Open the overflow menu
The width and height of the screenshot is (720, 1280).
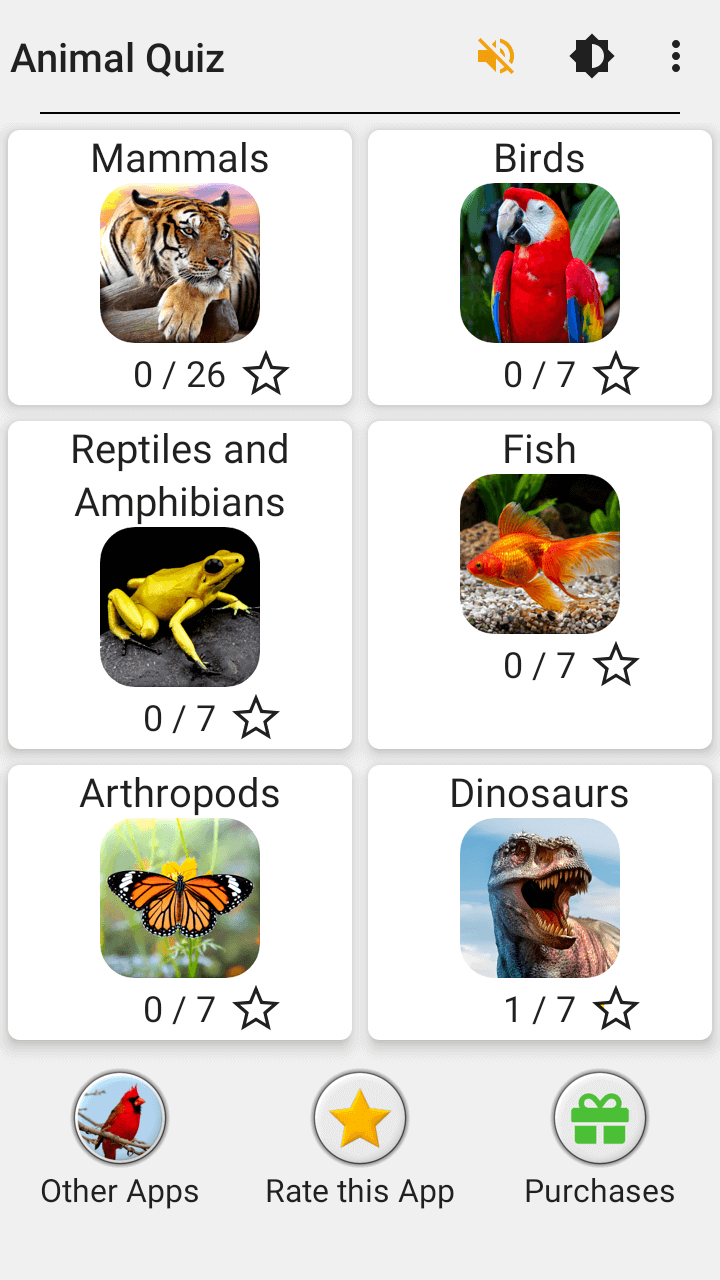(676, 57)
